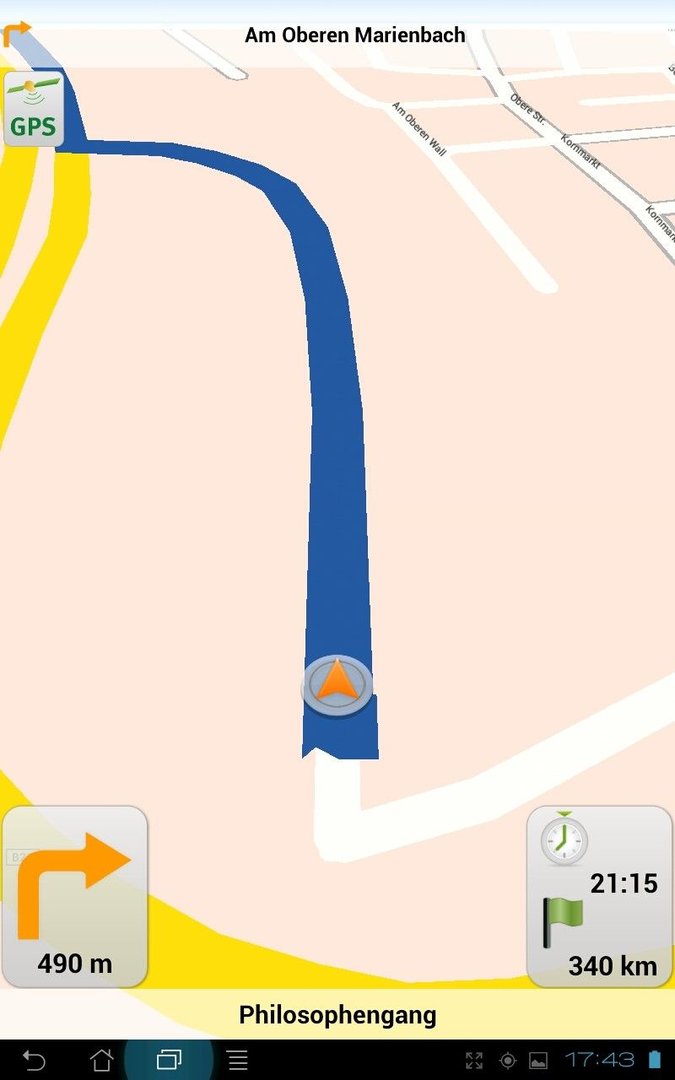Go back with the system back button
This screenshot has width=675, height=1080.
33,1060
